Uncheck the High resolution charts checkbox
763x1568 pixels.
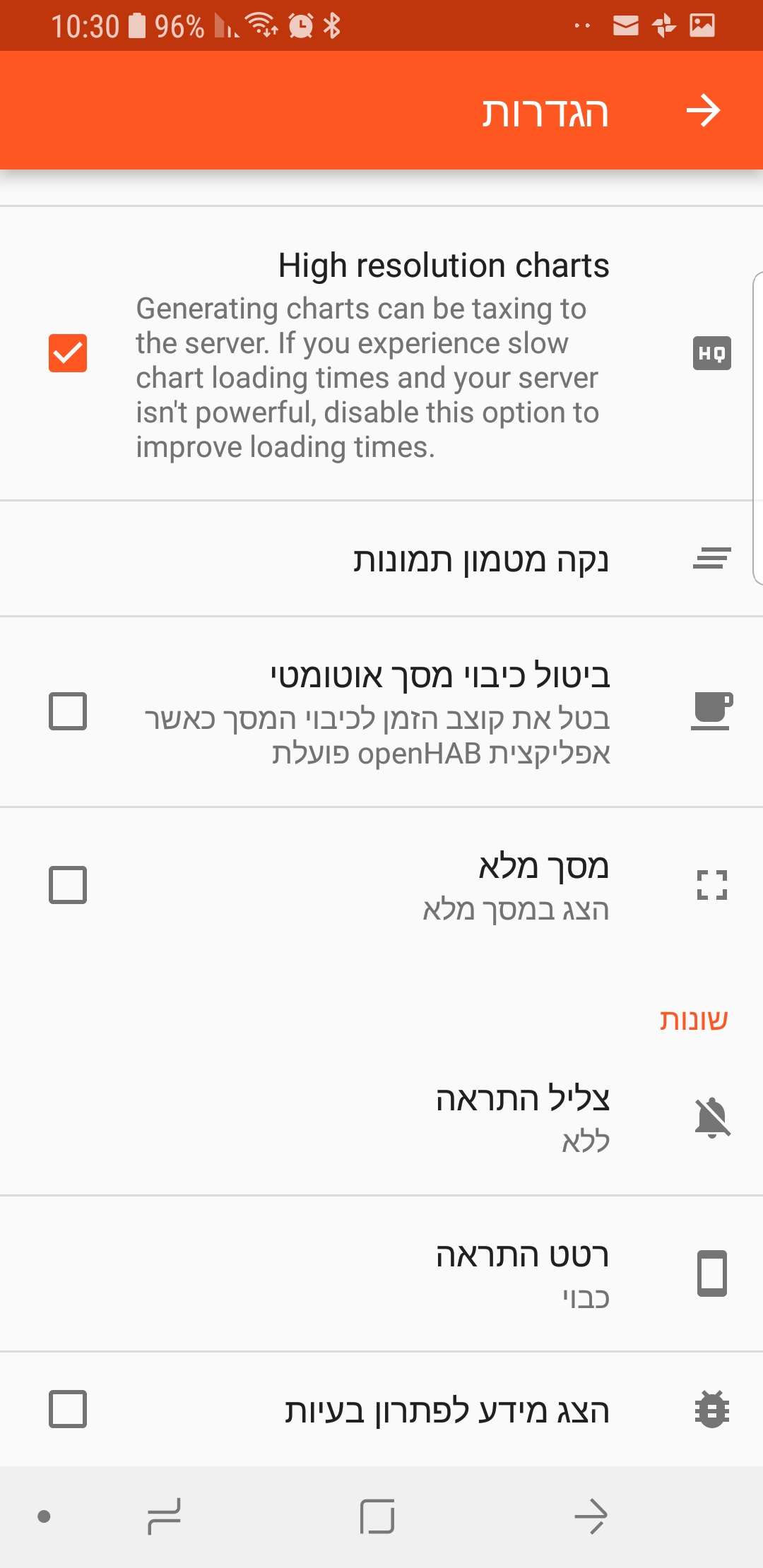pyautogui.click(x=67, y=353)
